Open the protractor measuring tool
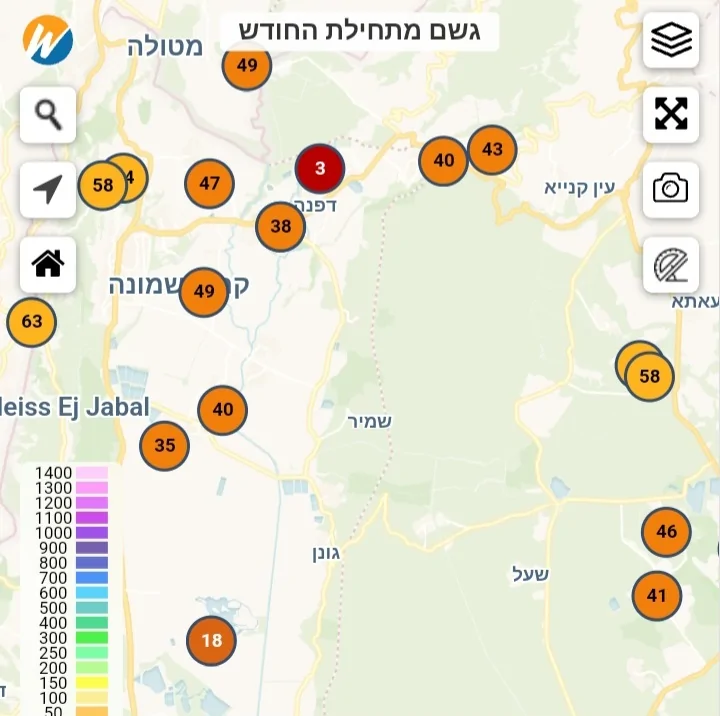This screenshot has width=720, height=716. point(671,264)
